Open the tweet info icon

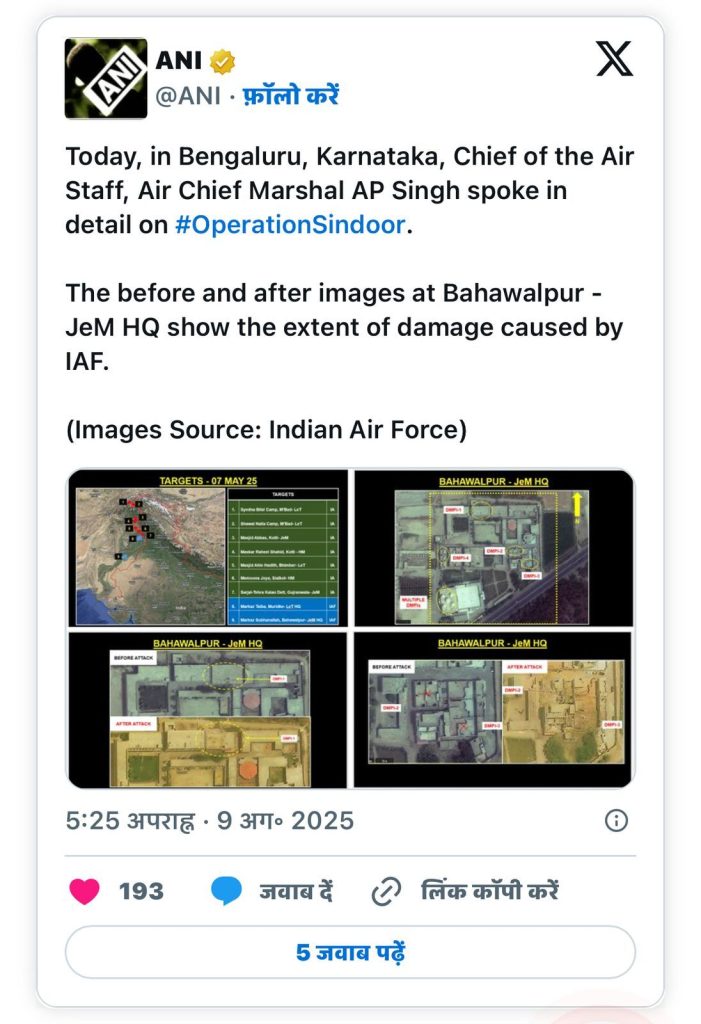[617, 821]
